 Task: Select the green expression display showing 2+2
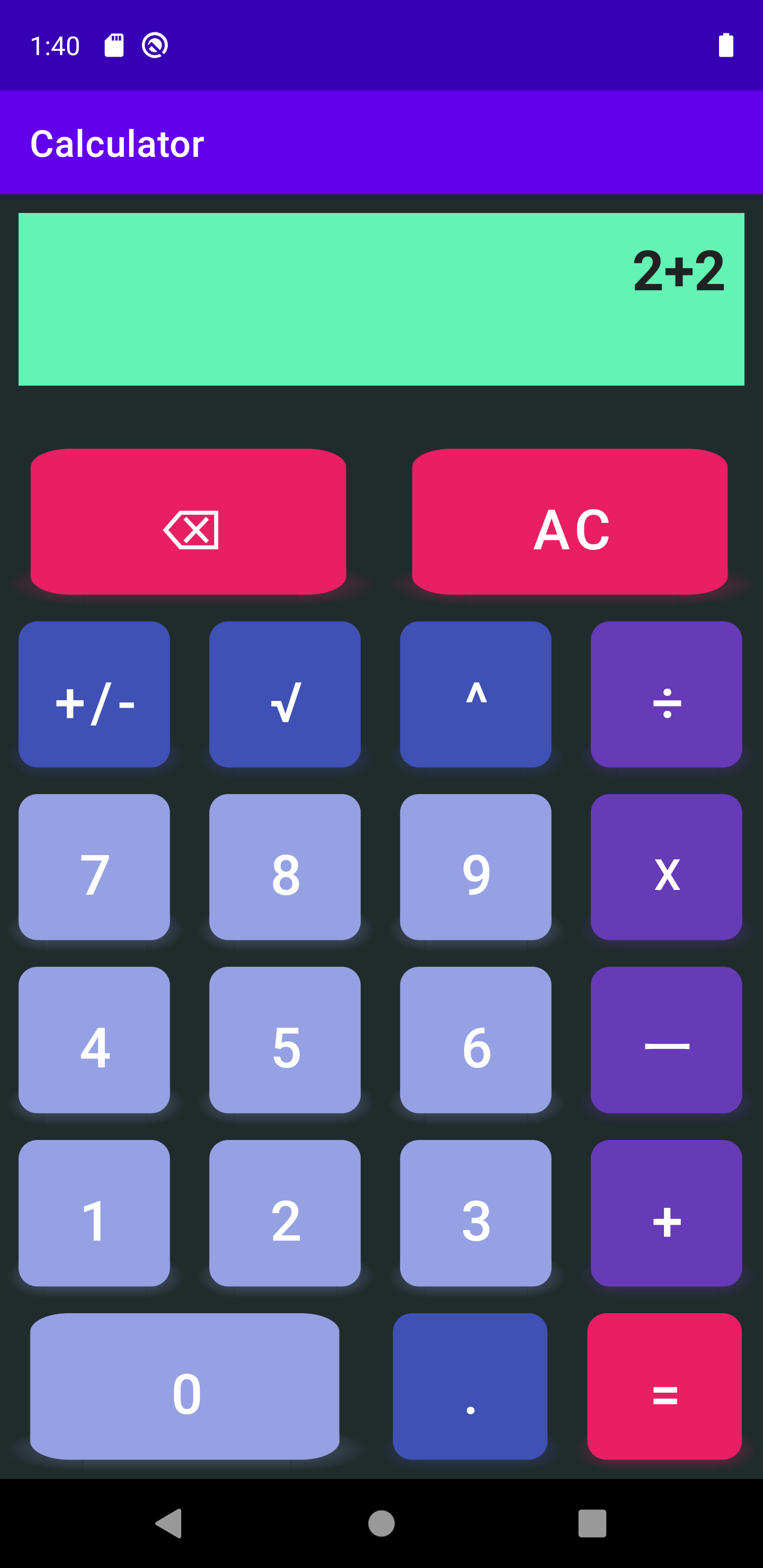[x=381, y=298]
